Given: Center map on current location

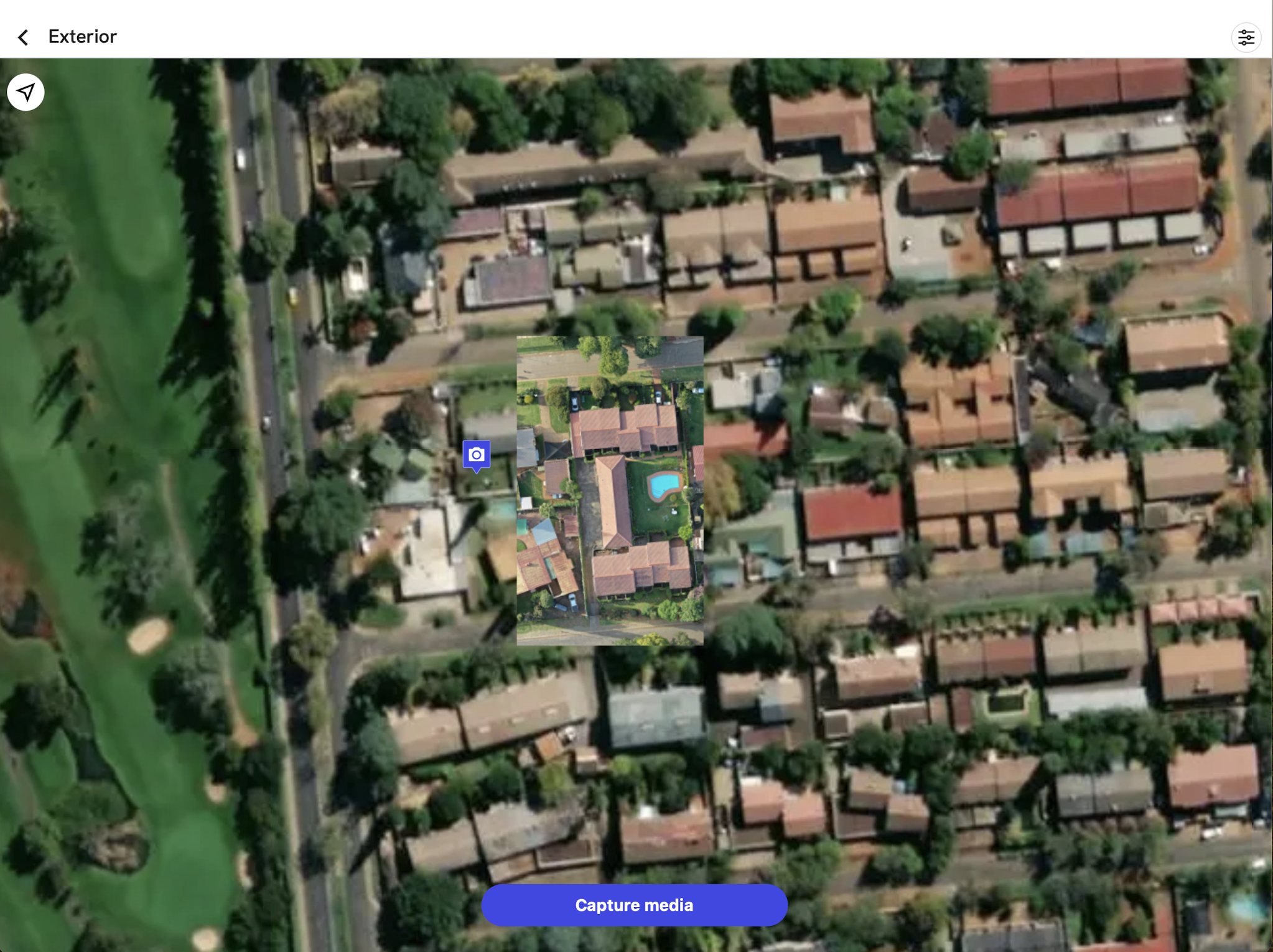Looking at the screenshot, I should tap(26, 93).
